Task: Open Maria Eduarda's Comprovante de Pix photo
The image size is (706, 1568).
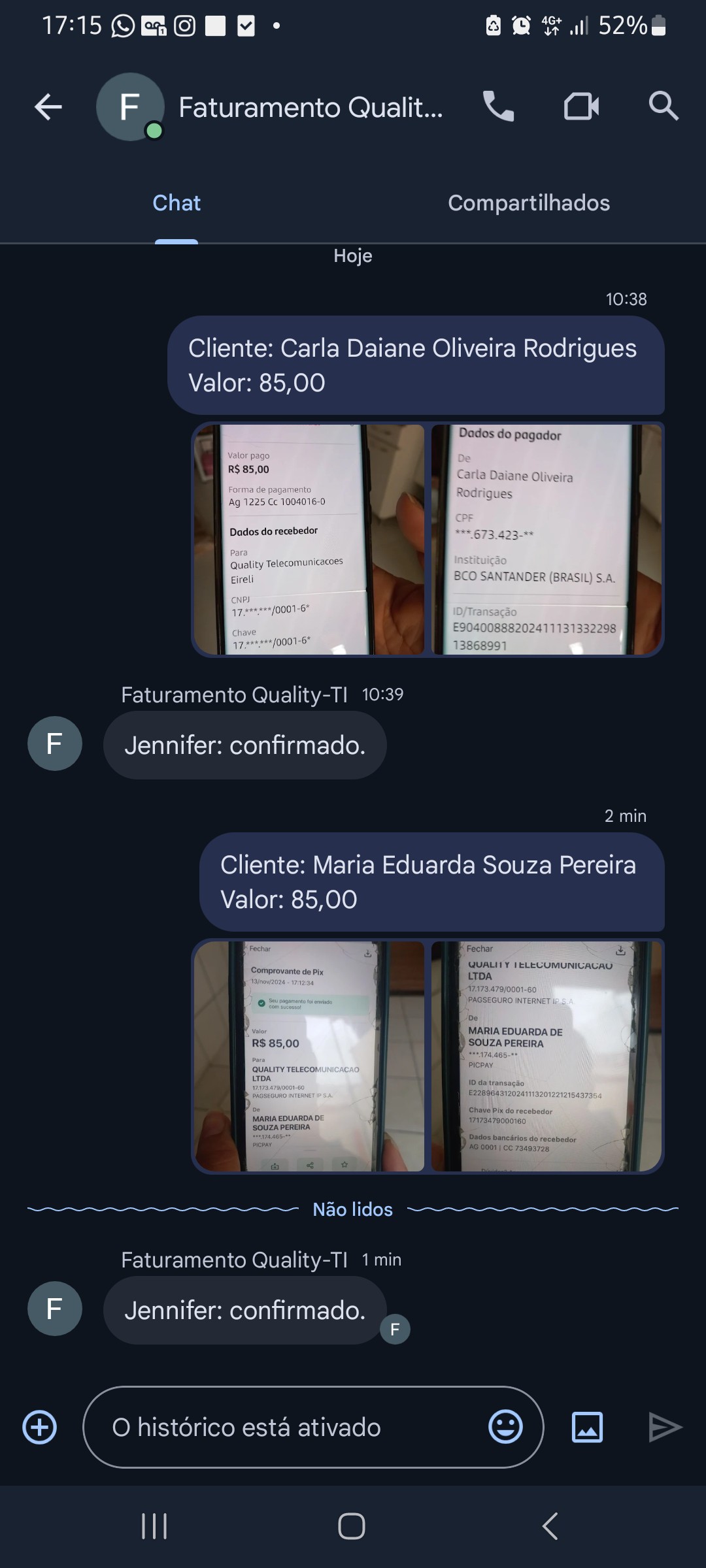Action: (x=309, y=1056)
